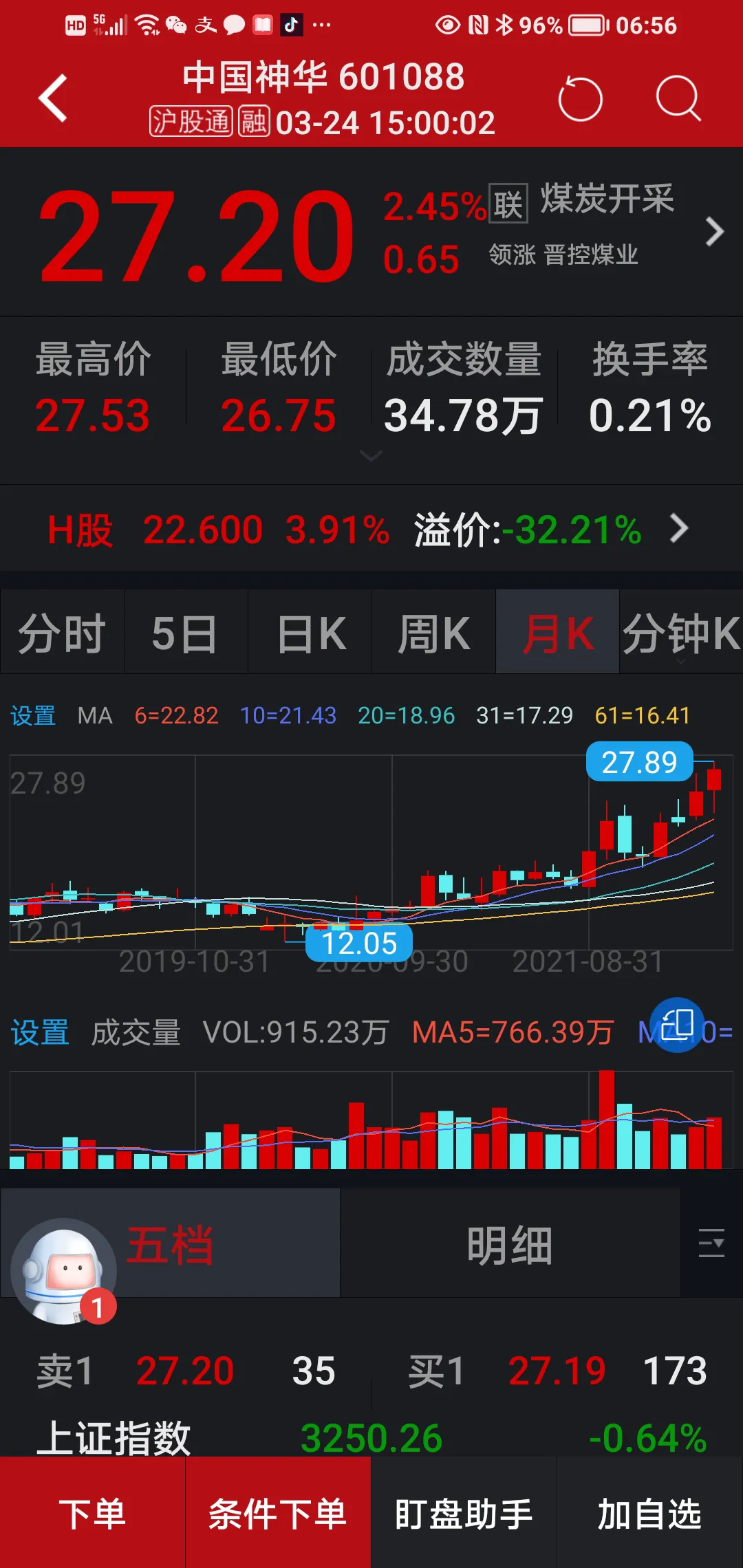Open MA indicator 设置

(33, 716)
